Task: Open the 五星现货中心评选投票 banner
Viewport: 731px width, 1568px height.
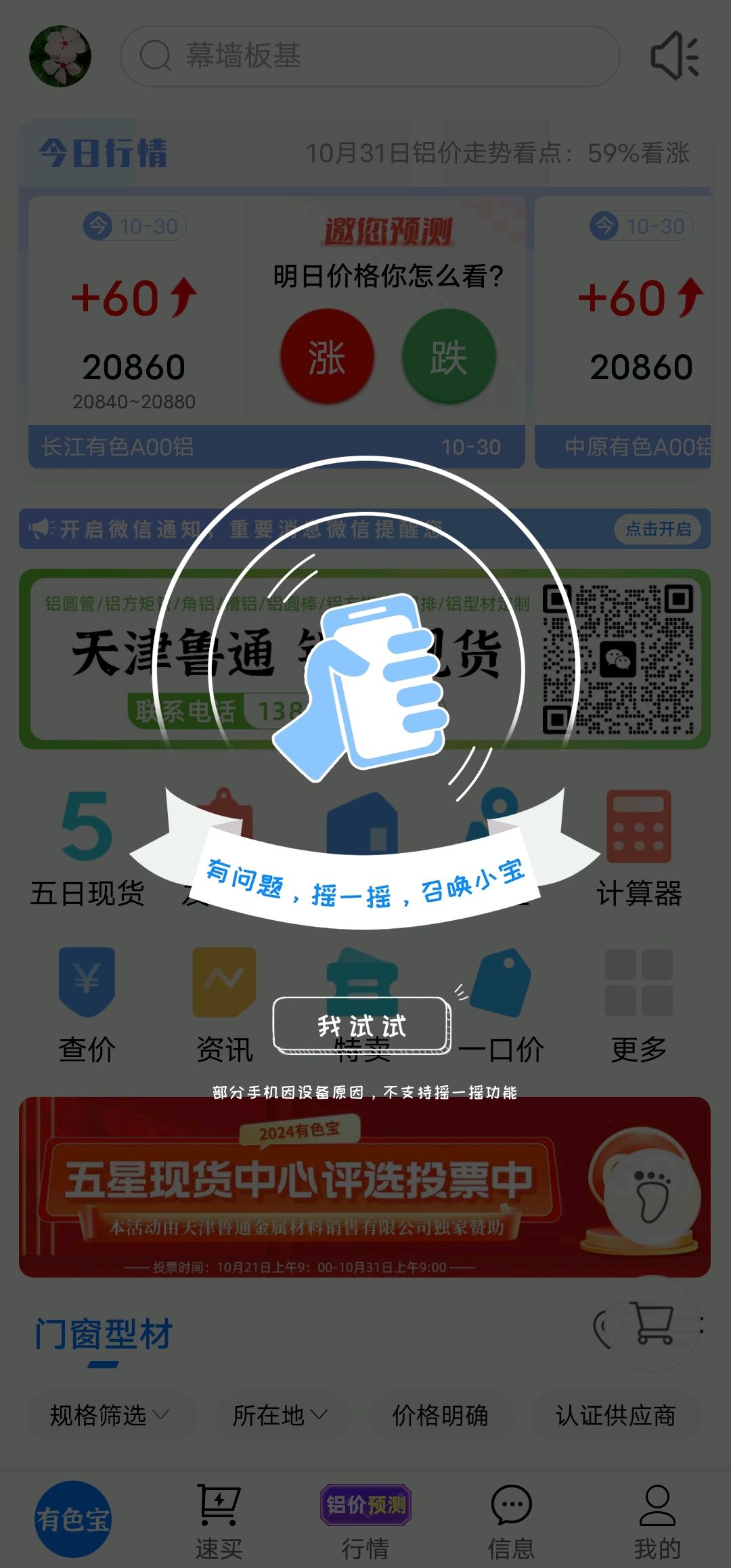Action: tap(365, 1187)
